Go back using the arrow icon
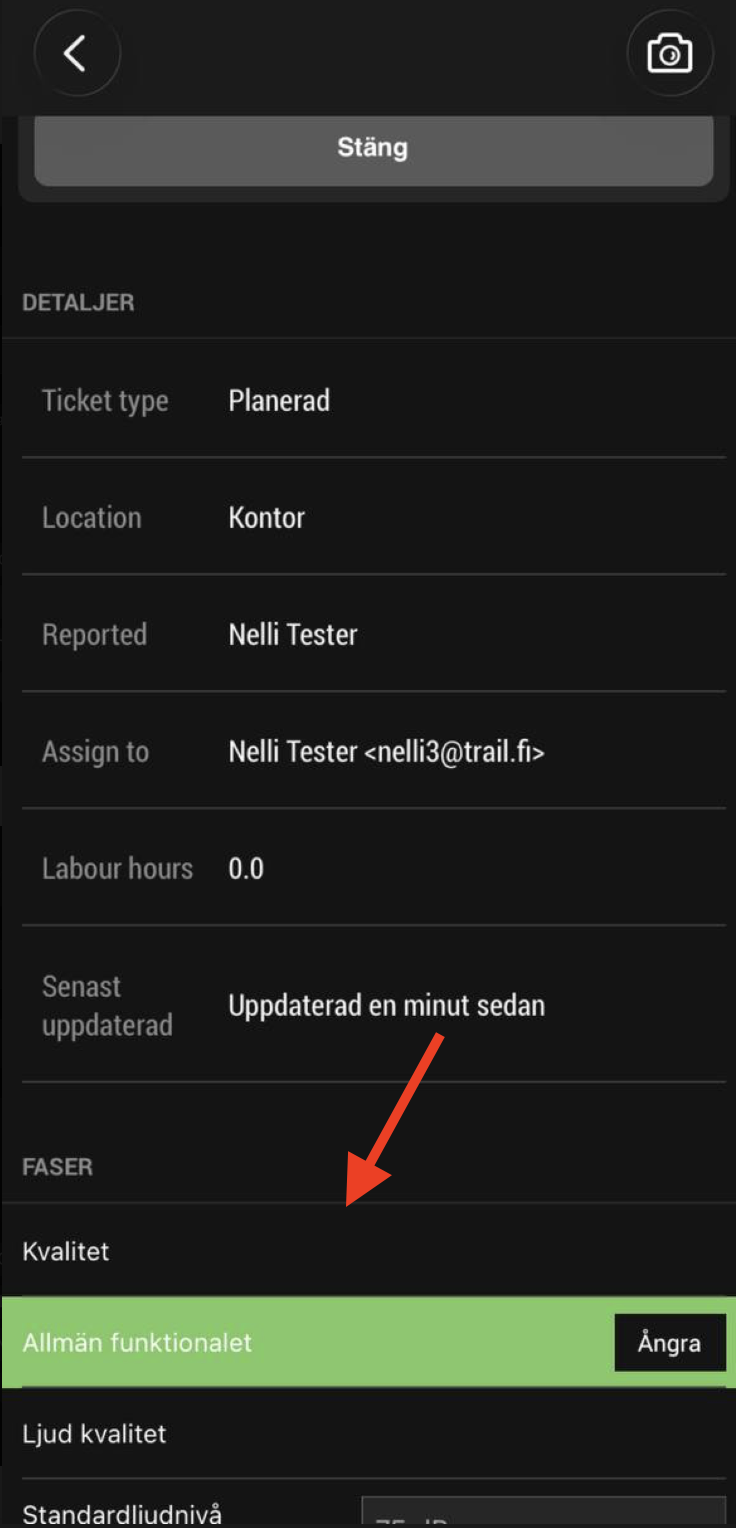 pyautogui.click(x=76, y=54)
